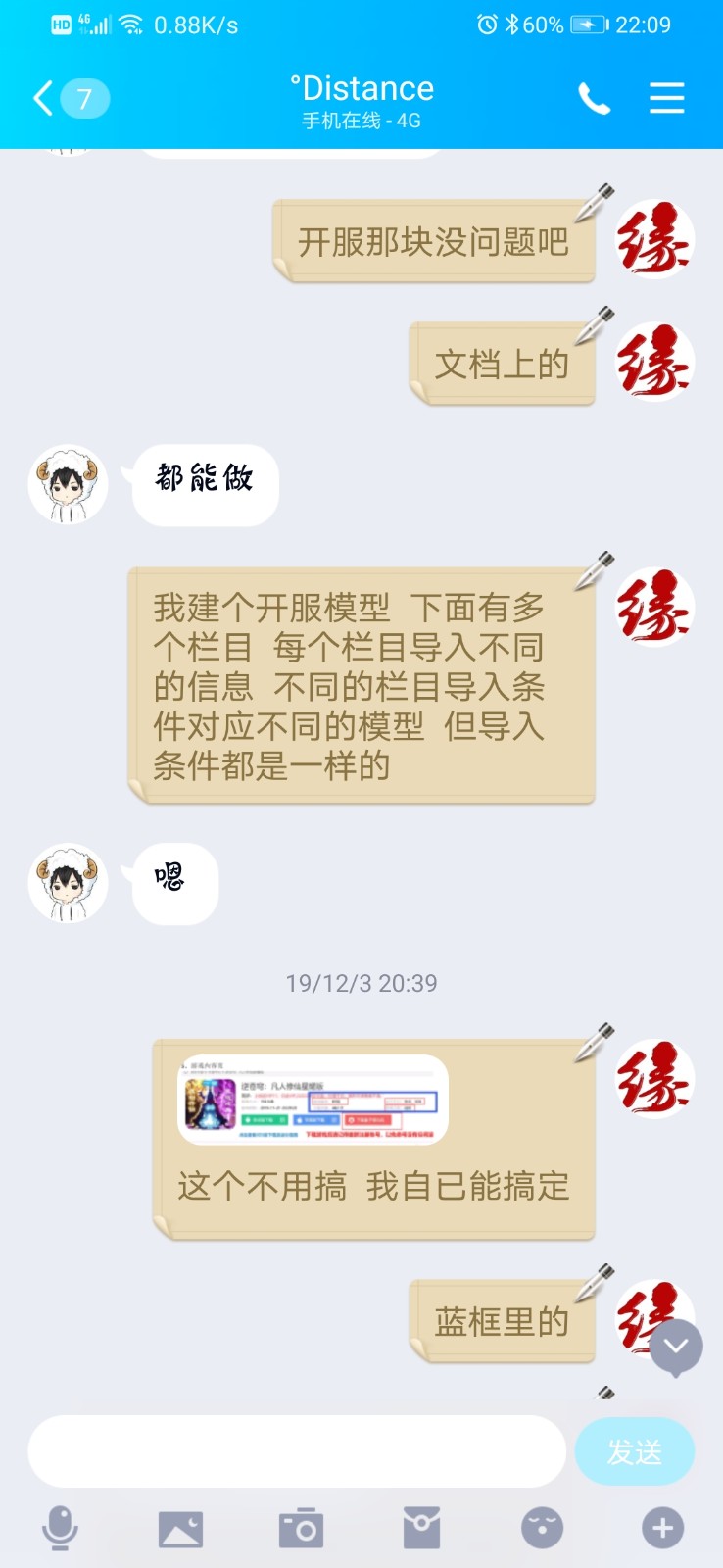Jump to latest messages via down arrow
Image resolution: width=723 pixels, height=1568 pixels.
point(676,1347)
